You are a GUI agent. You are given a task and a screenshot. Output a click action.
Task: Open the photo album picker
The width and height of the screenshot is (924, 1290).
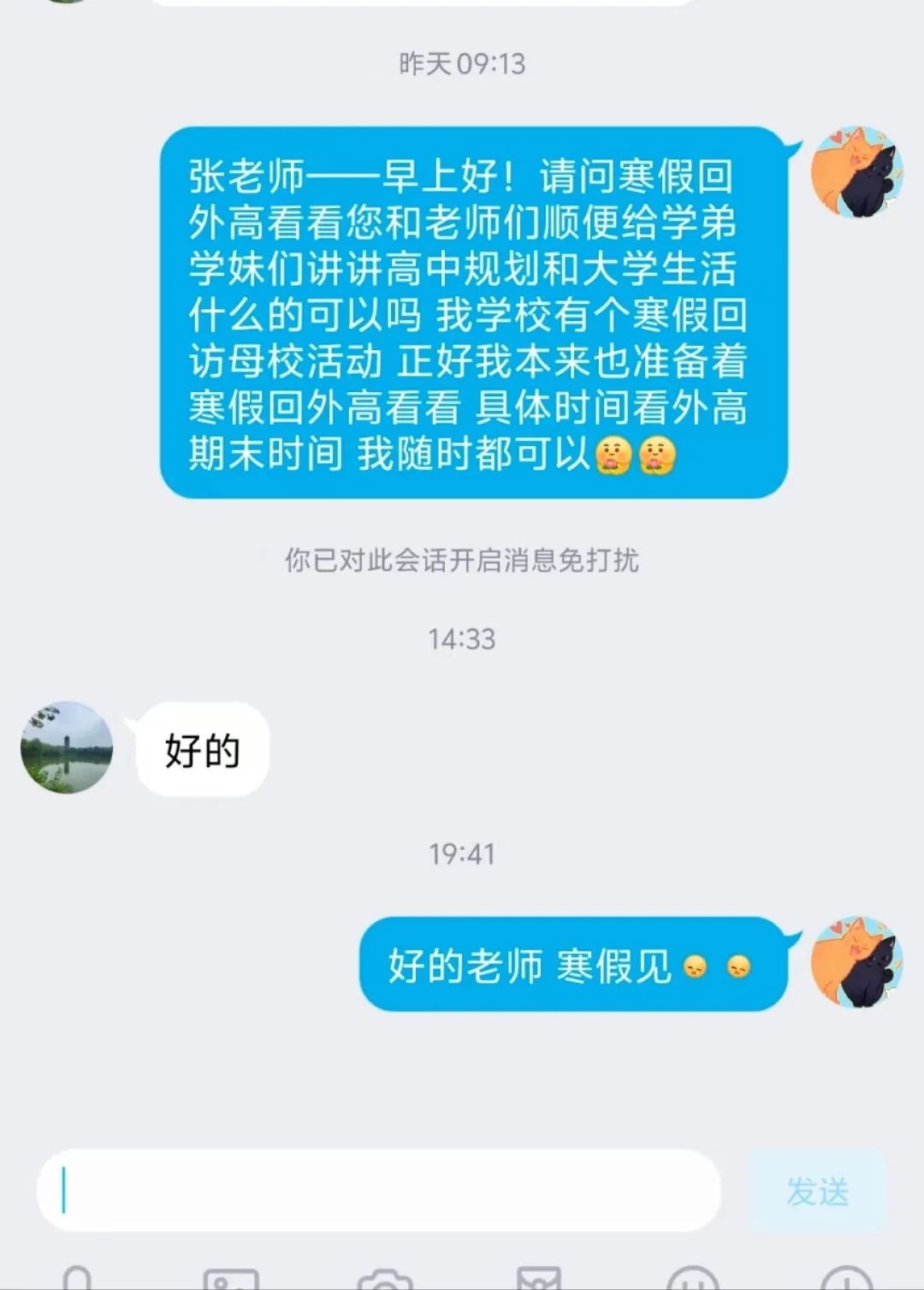230,1280
